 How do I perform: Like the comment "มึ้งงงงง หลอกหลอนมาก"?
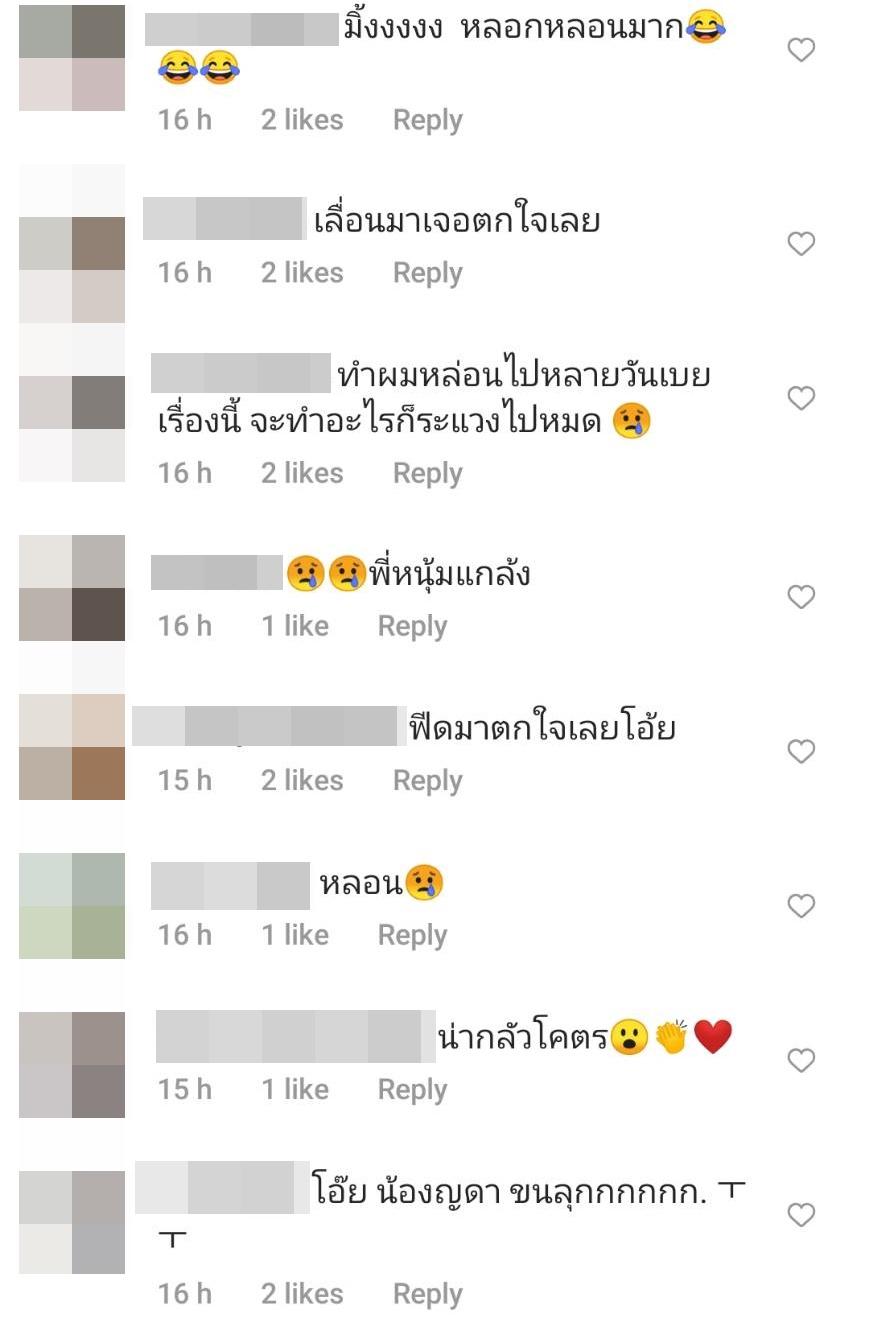point(801,50)
